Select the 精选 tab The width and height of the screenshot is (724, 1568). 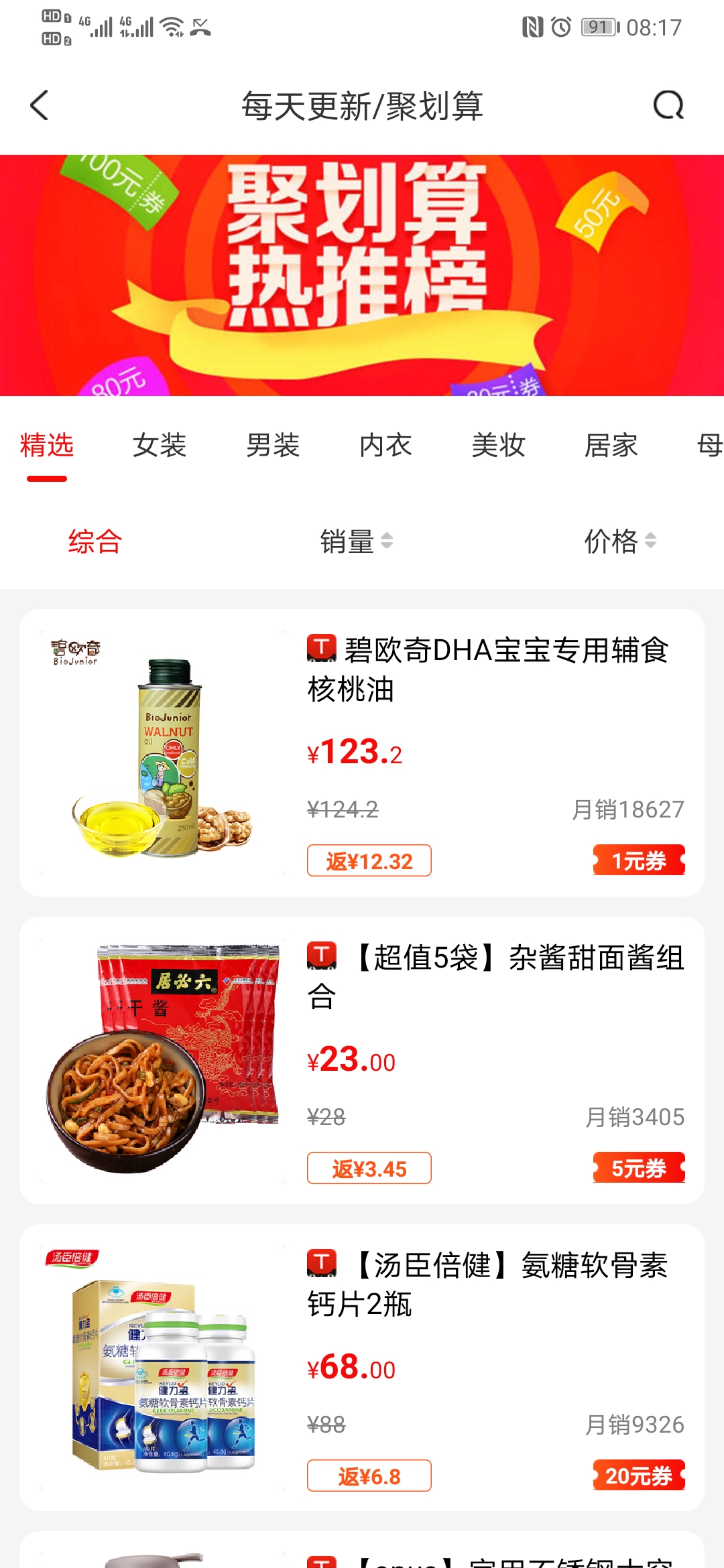click(46, 446)
